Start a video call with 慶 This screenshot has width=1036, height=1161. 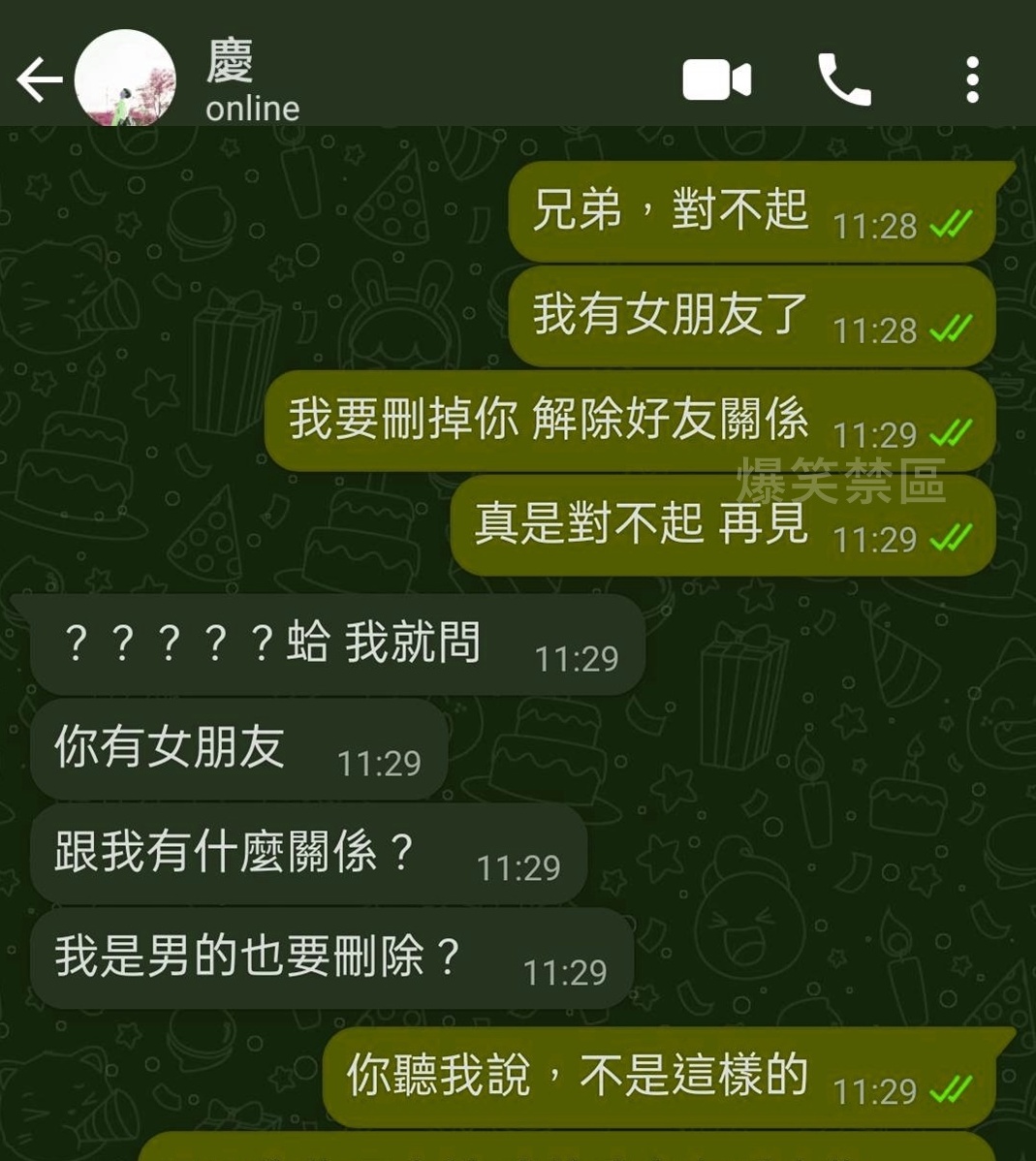coord(716,79)
